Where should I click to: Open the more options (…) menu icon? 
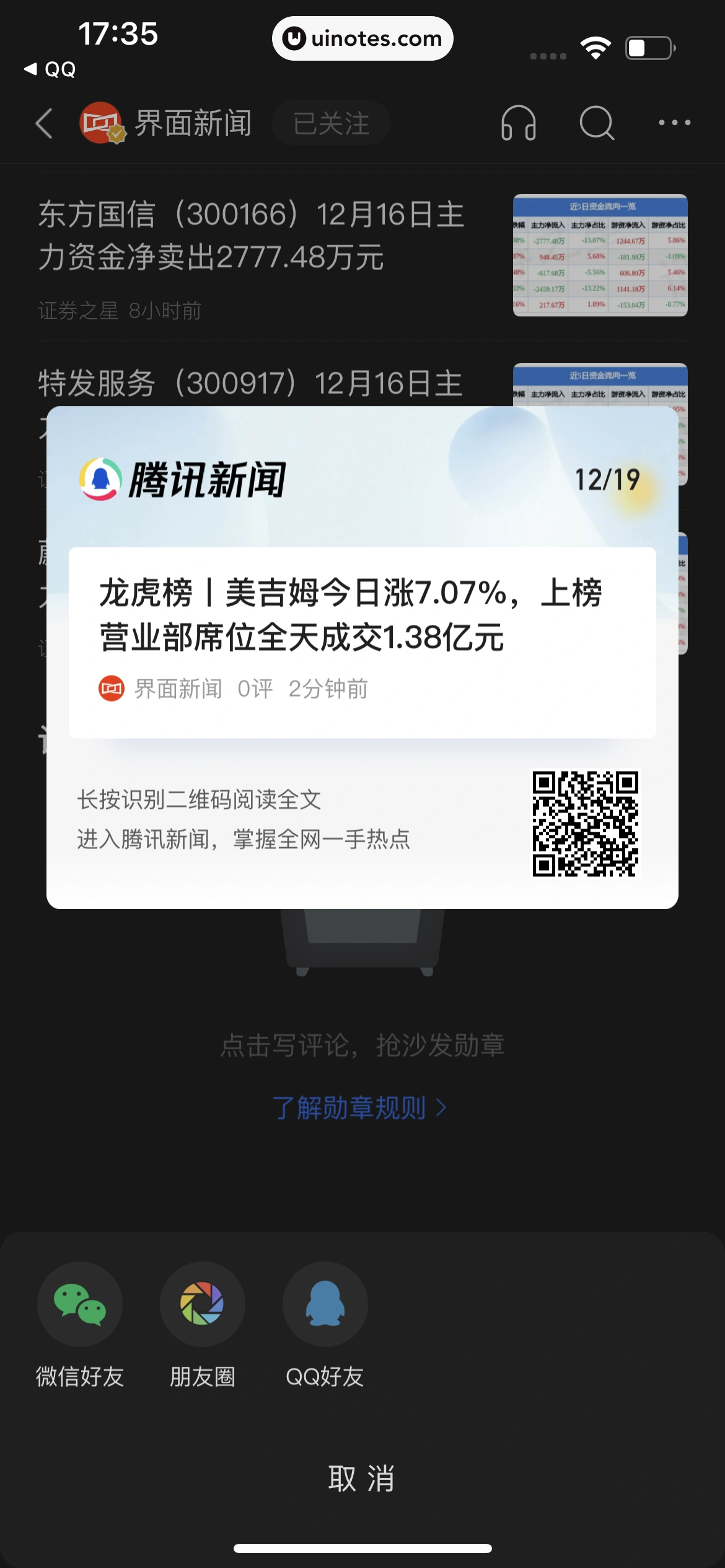[x=675, y=123]
